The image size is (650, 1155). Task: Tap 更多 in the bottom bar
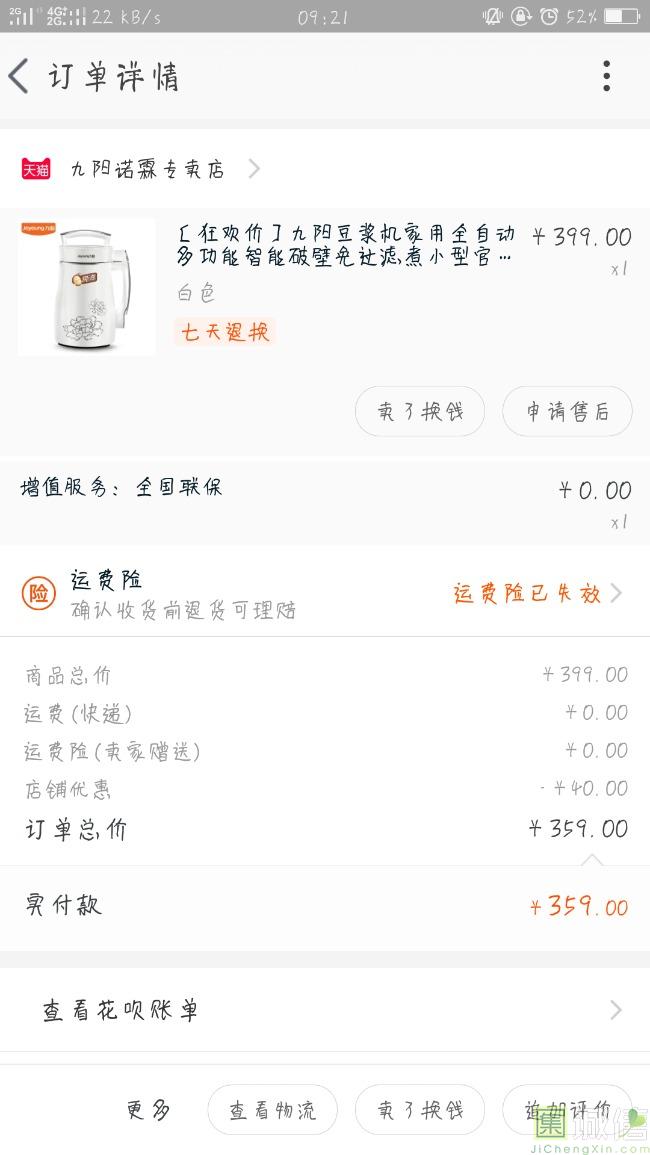coord(148,1110)
